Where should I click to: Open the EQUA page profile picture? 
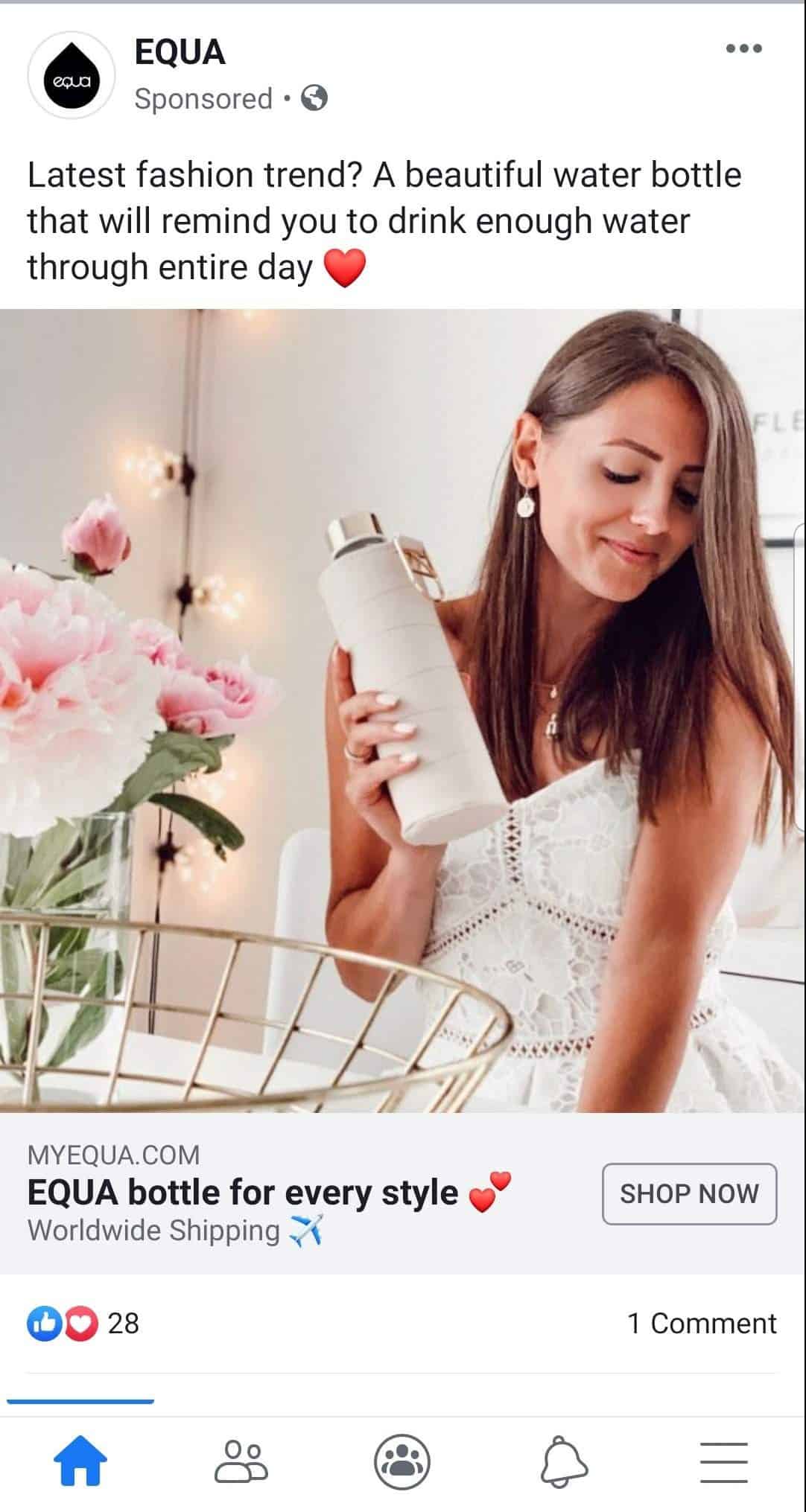[71, 75]
